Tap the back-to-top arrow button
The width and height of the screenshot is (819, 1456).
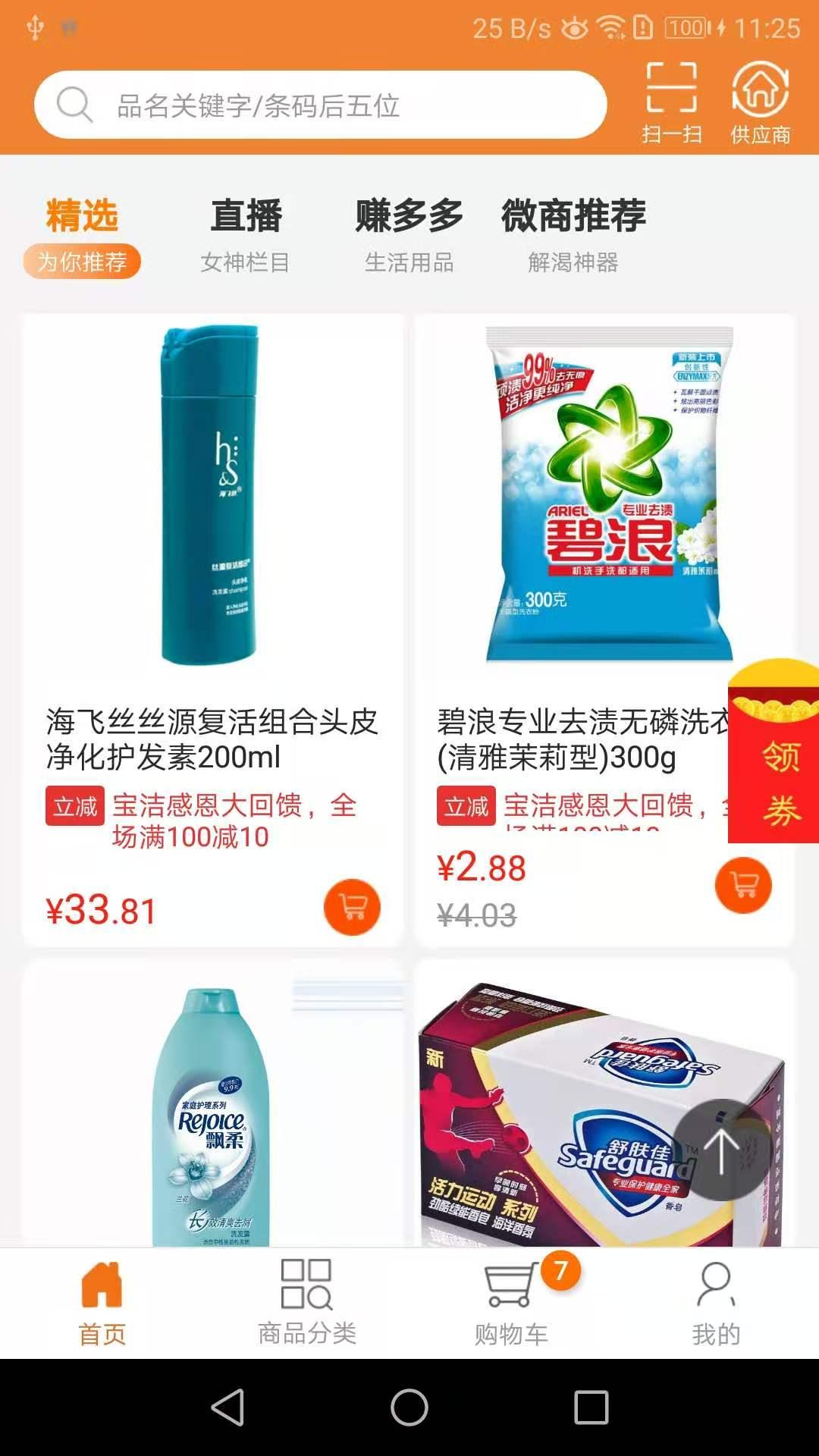721,1150
